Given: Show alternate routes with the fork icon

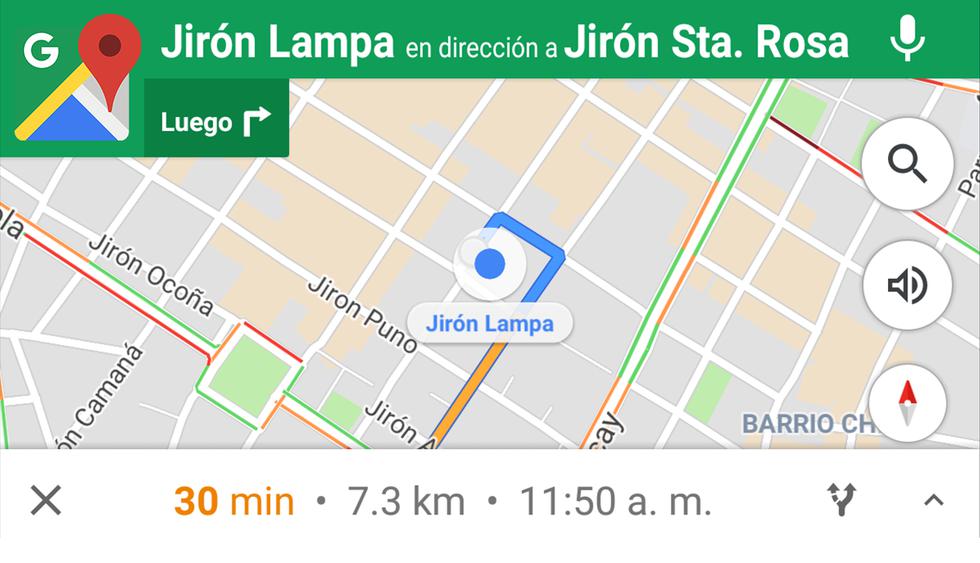Looking at the screenshot, I should click(x=842, y=500).
